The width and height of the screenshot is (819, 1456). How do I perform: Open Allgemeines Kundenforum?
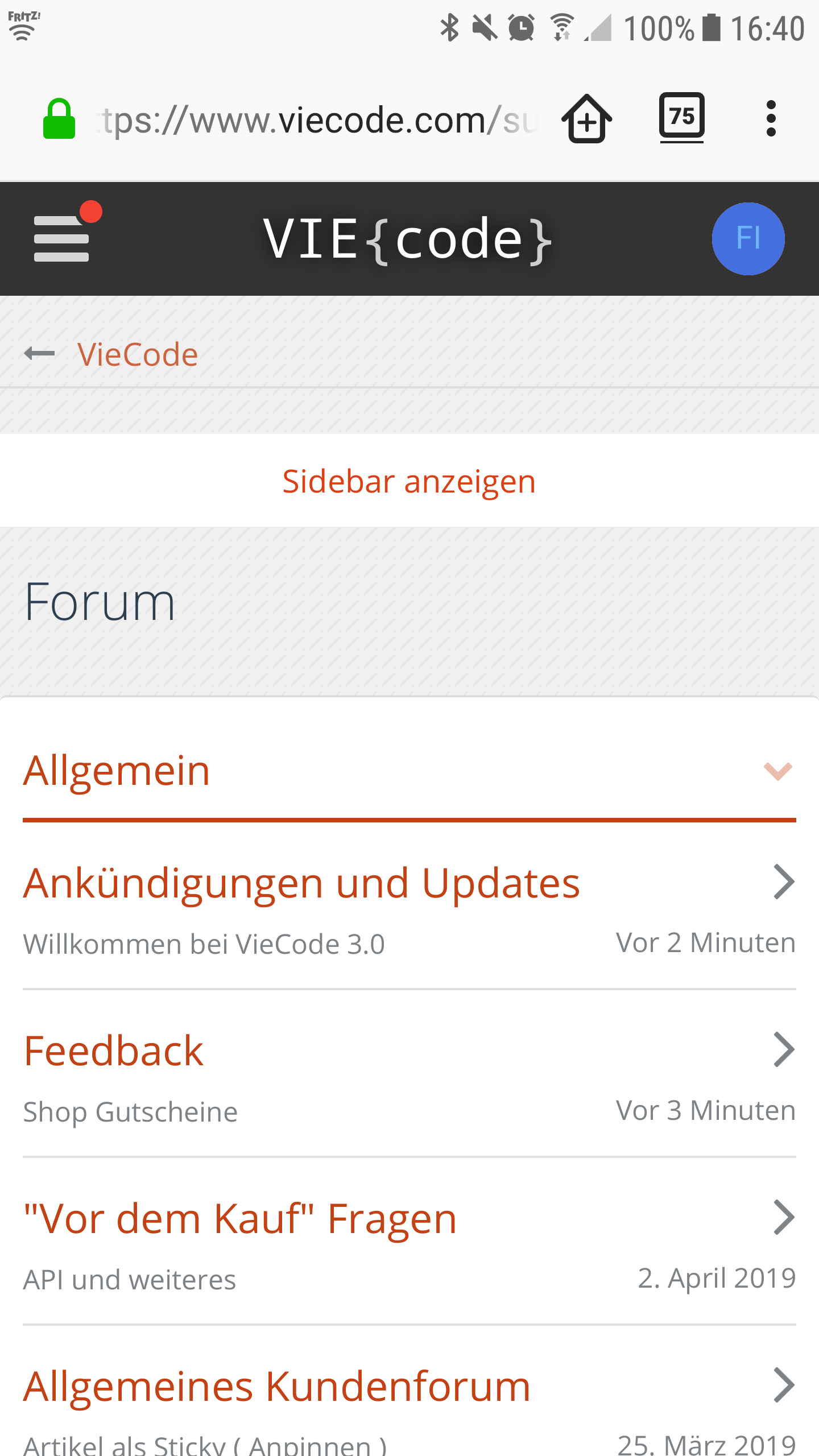coord(277,1387)
